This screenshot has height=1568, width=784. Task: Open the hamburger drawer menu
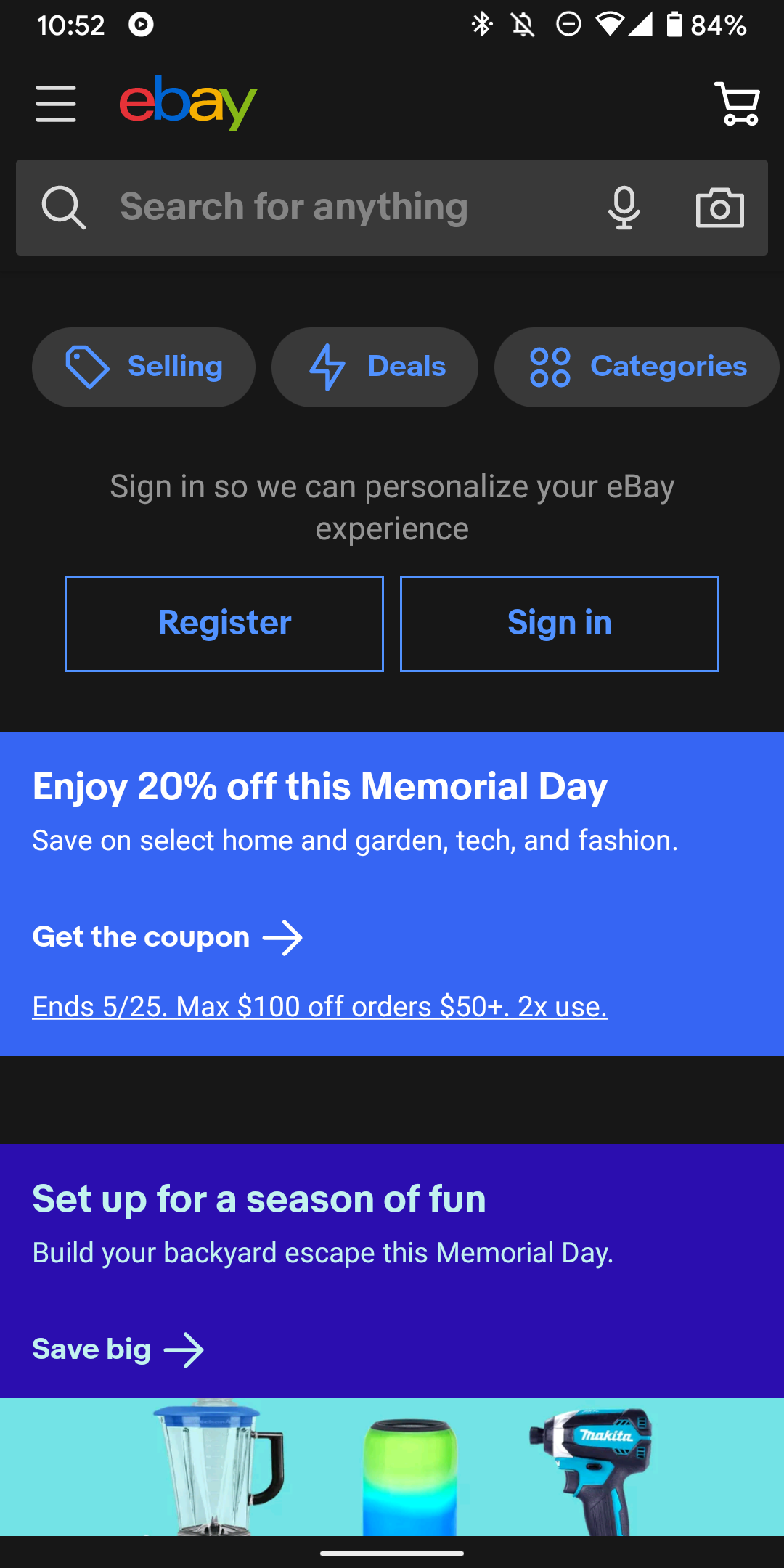tap(56, 104)
